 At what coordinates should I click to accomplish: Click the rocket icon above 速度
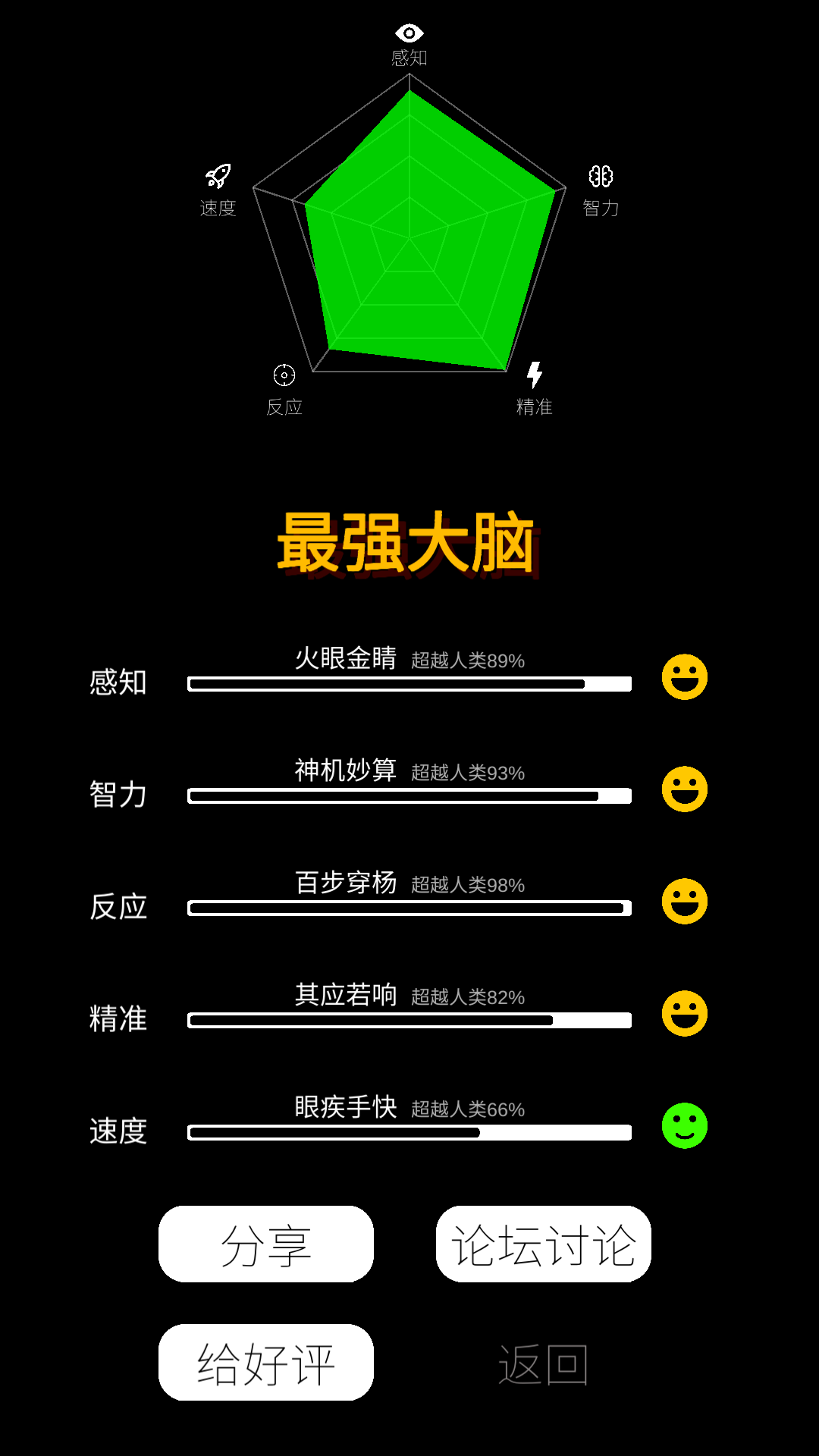click(218, 174)
